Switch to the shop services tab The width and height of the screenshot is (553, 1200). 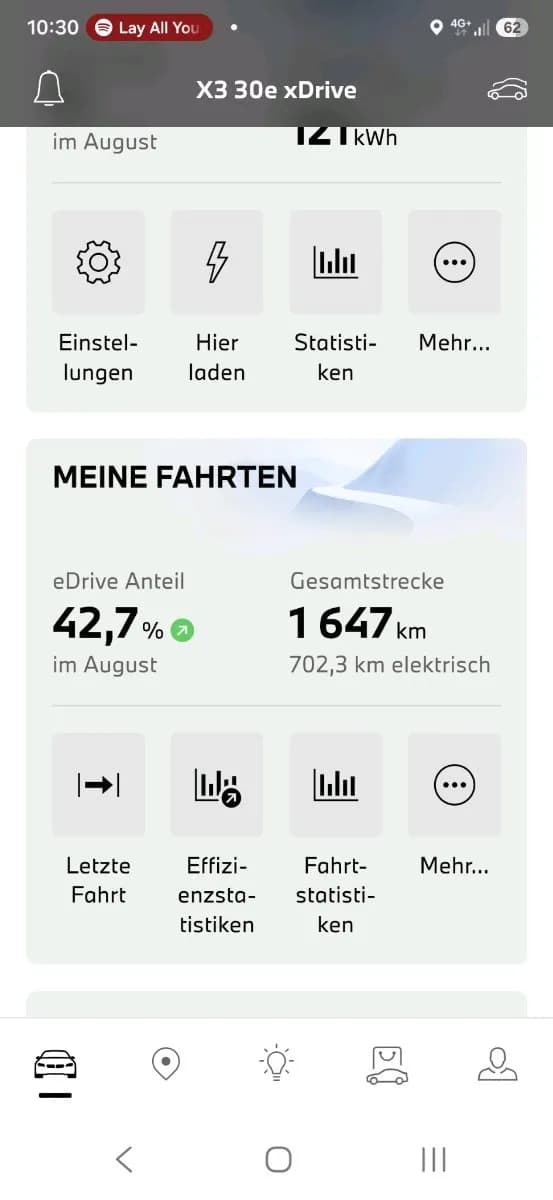pyautogui.click(x=387, y=1065)
